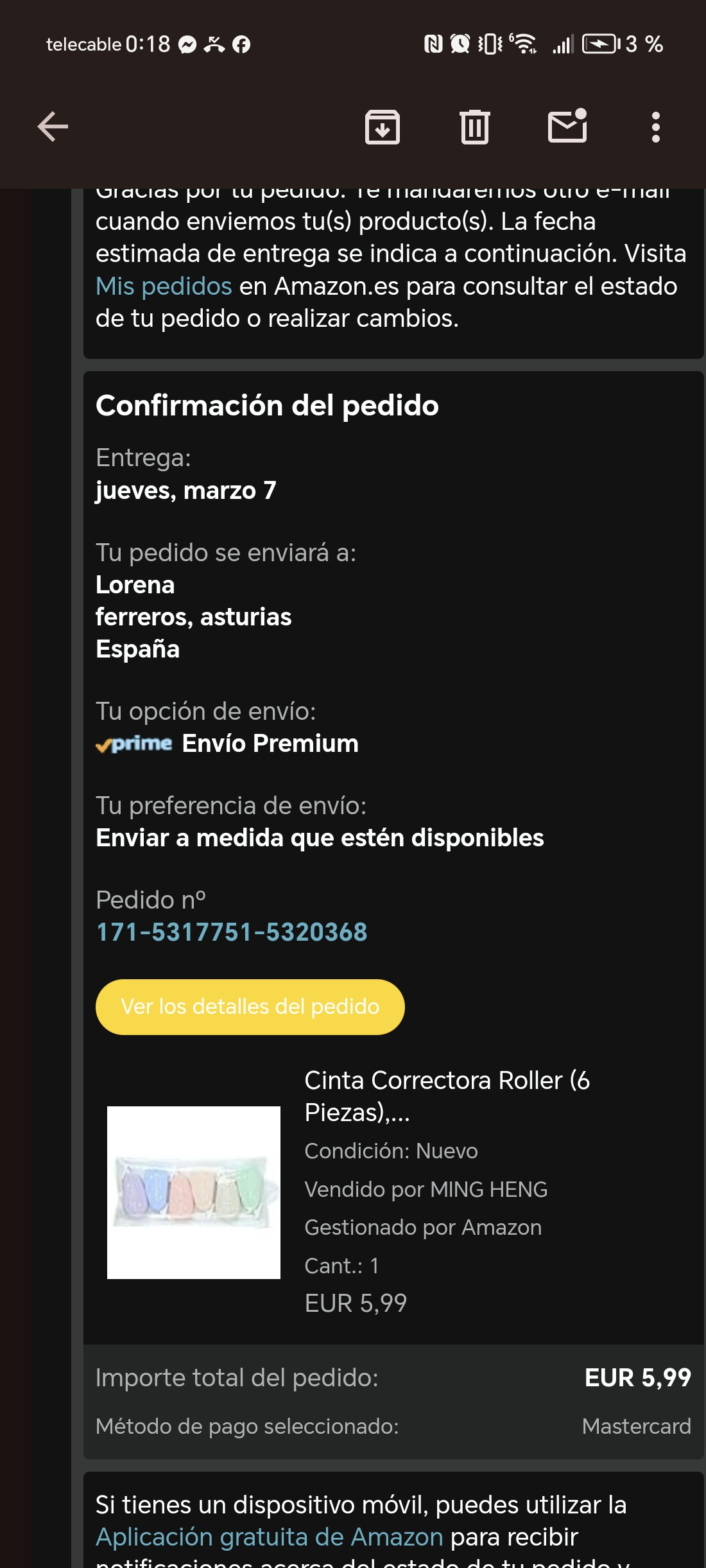Delete this email

pyautogui.click(x=475, y=126)
